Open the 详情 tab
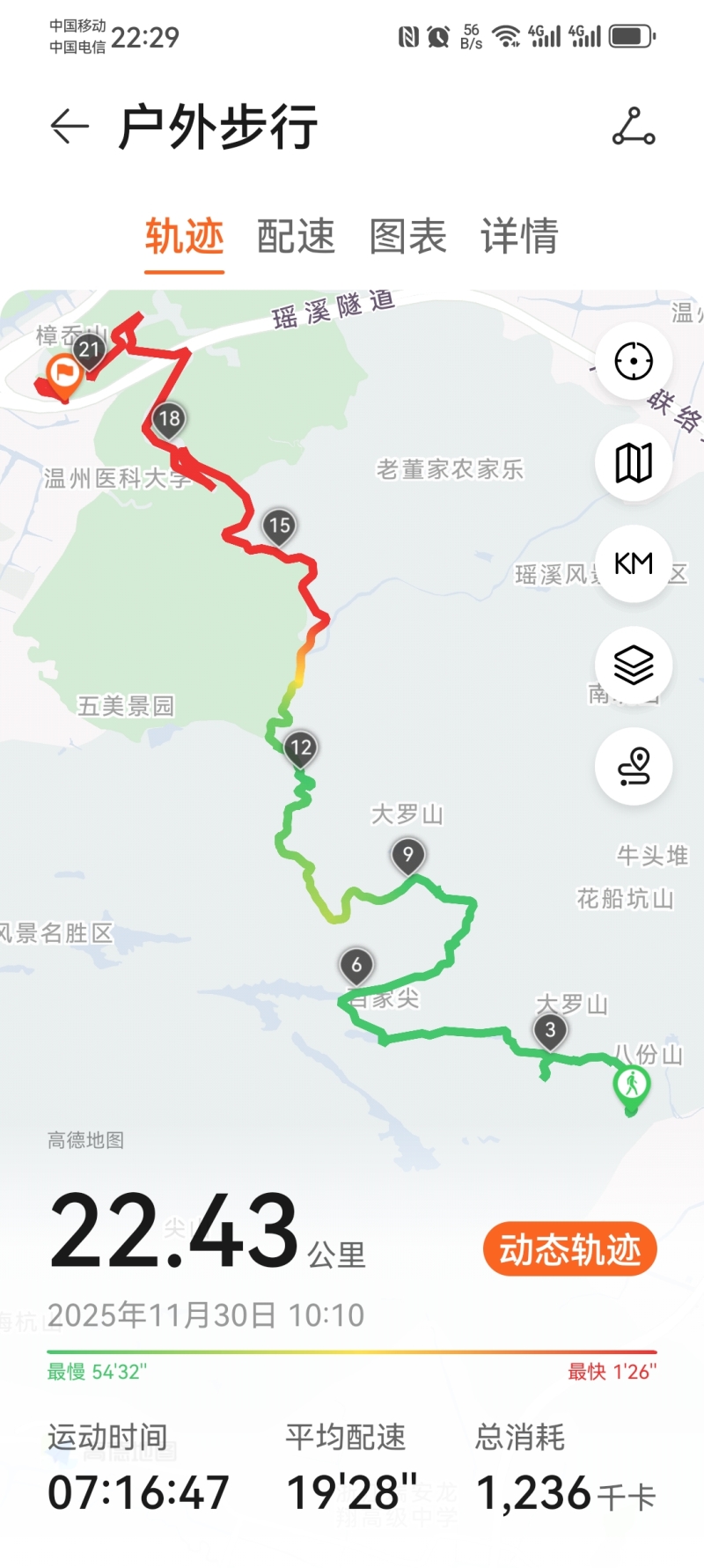 pyautogui.click(x=519, y=236)
